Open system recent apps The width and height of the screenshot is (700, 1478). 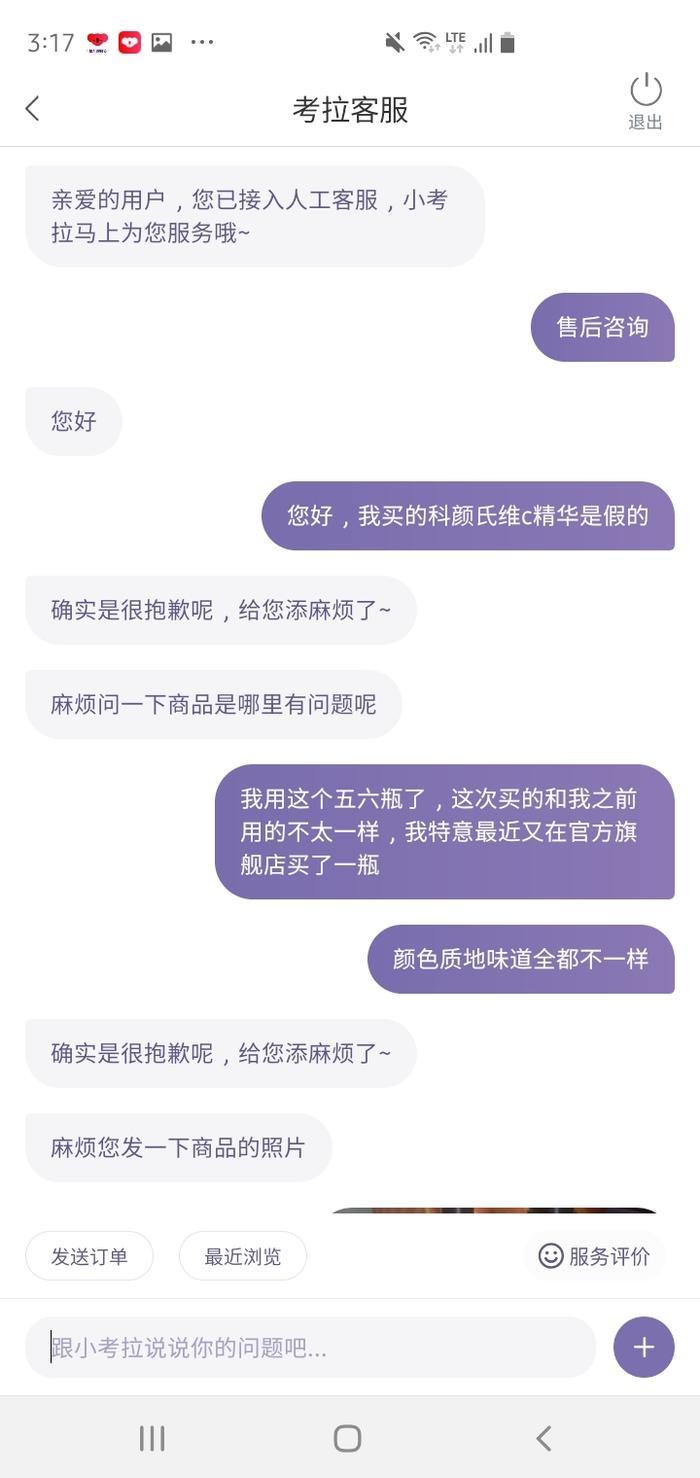point(152,1438)
